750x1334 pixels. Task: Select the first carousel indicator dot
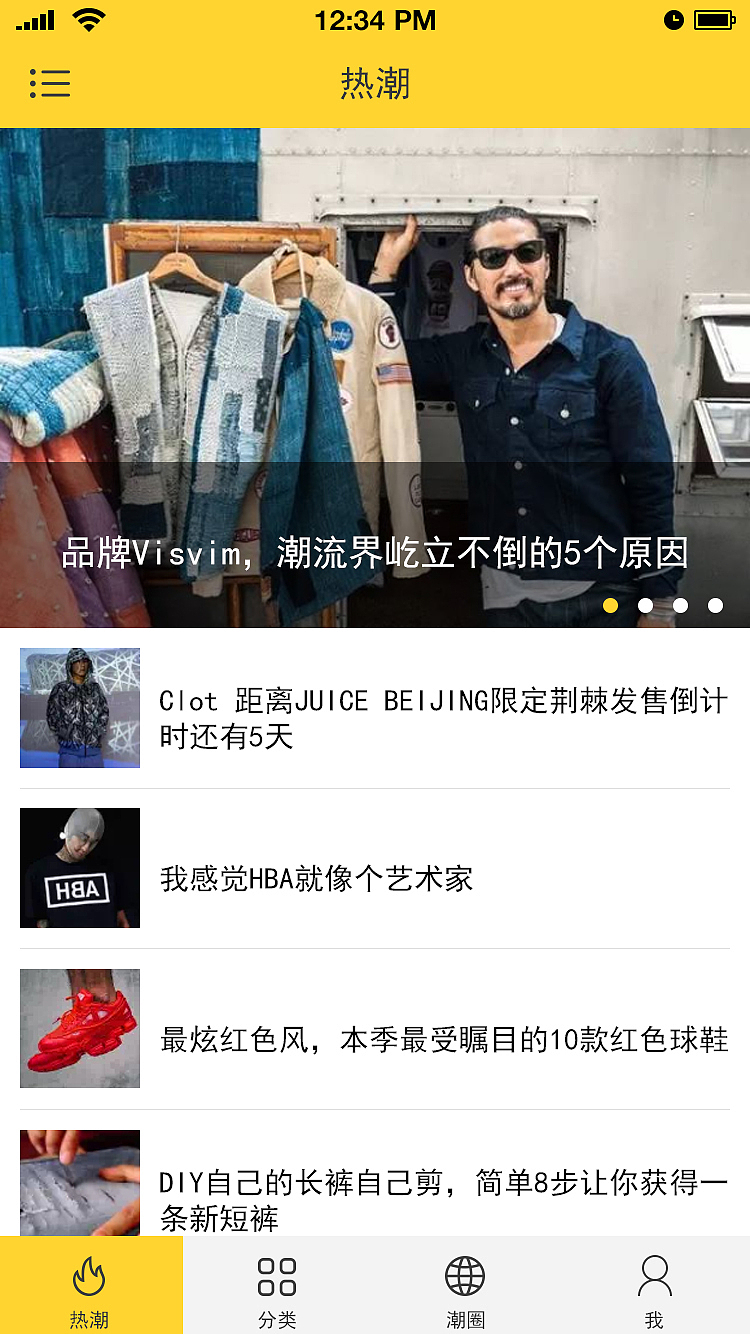[x=611, y=605]
